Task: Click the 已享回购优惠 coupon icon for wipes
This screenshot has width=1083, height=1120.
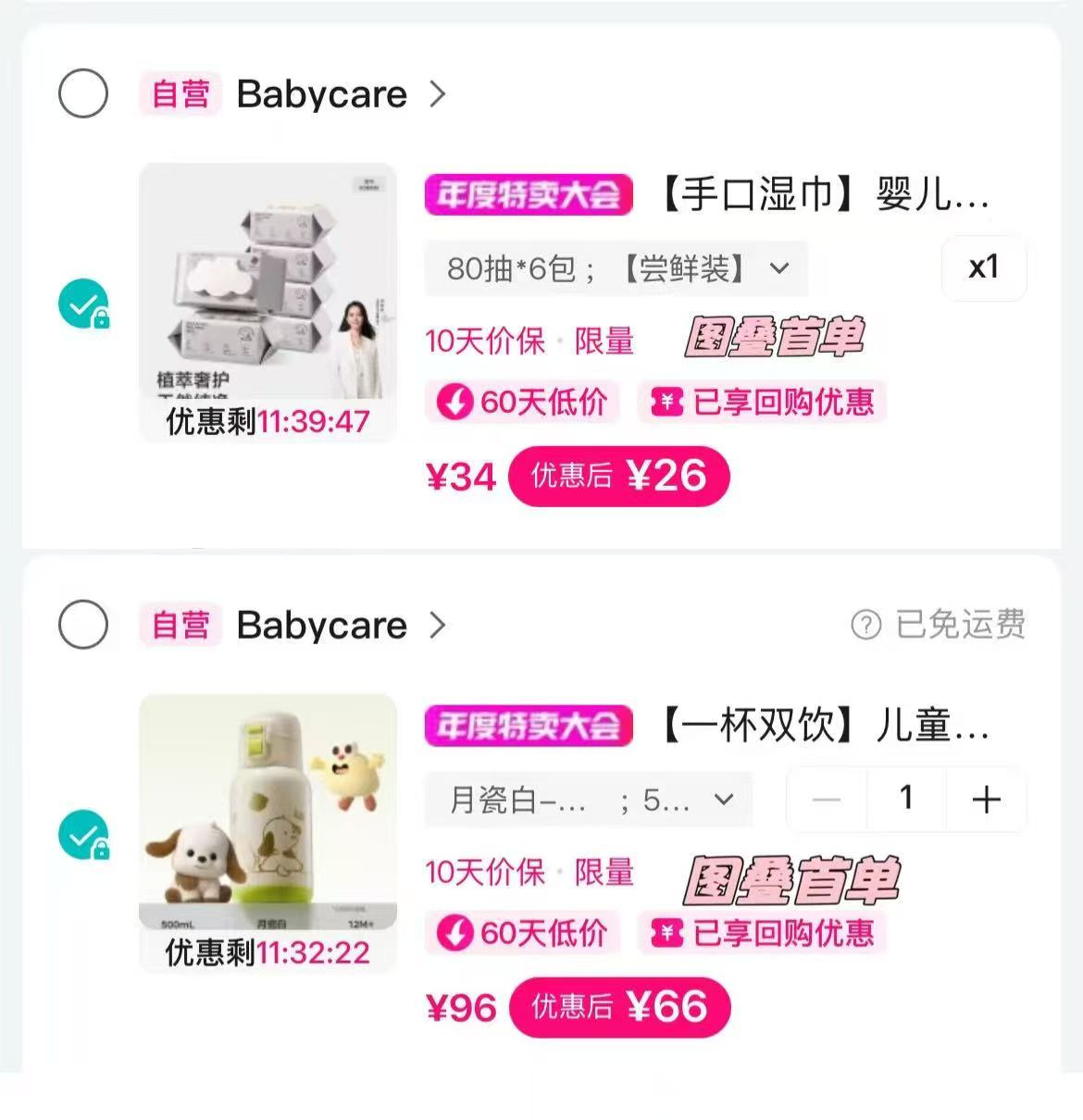Action: 666,403
